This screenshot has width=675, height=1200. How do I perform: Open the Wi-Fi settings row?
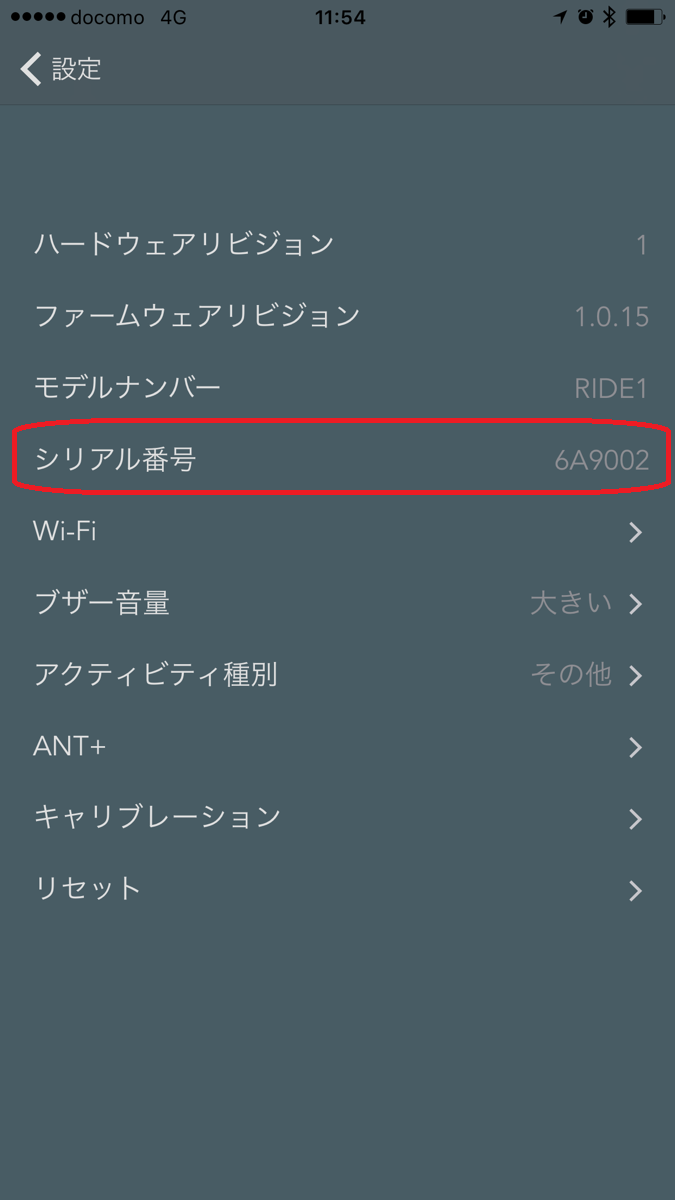point(337,531)
